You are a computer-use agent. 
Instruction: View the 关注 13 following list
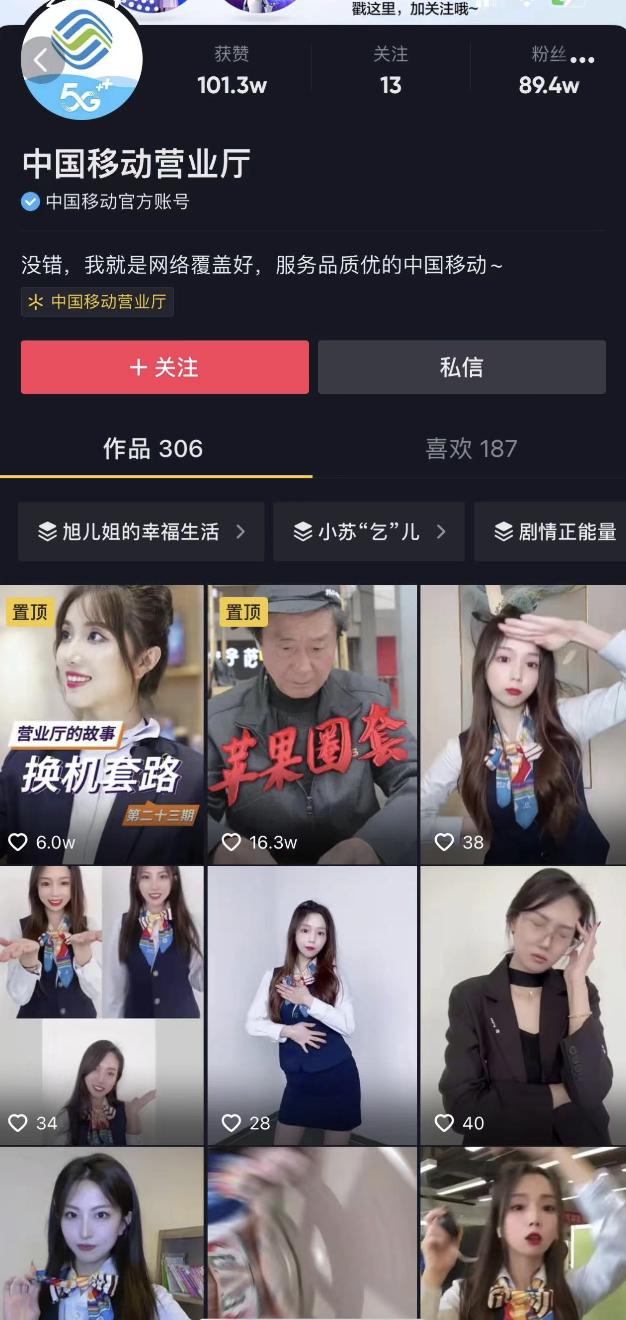[x=391, y=72]
